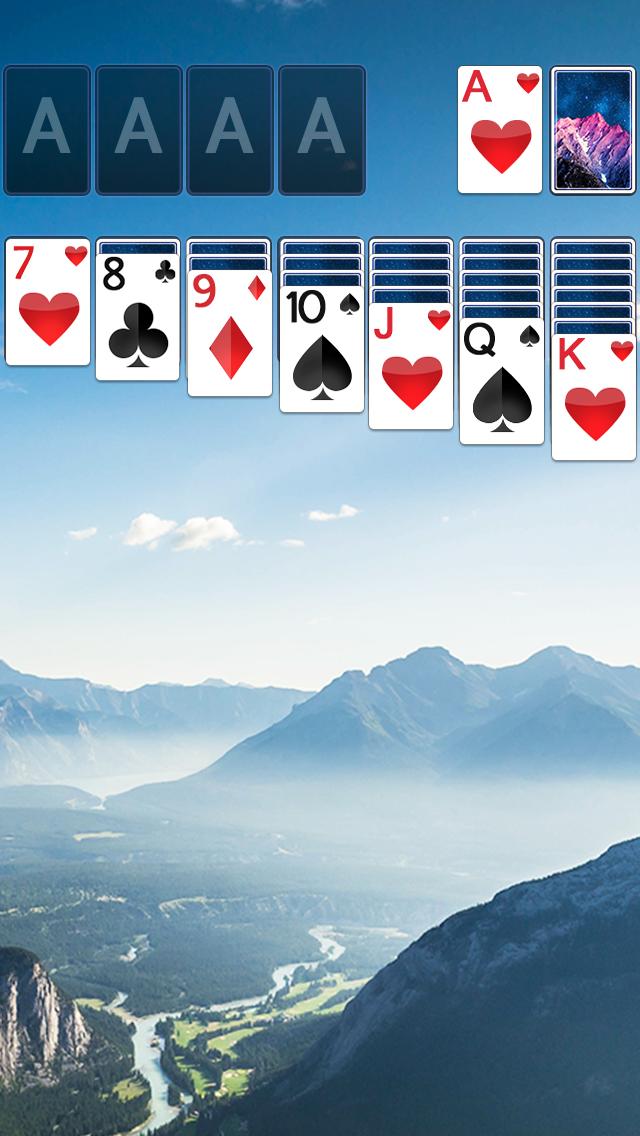
Task: Select the 7 of hearts card
Action: click(47, 302)
